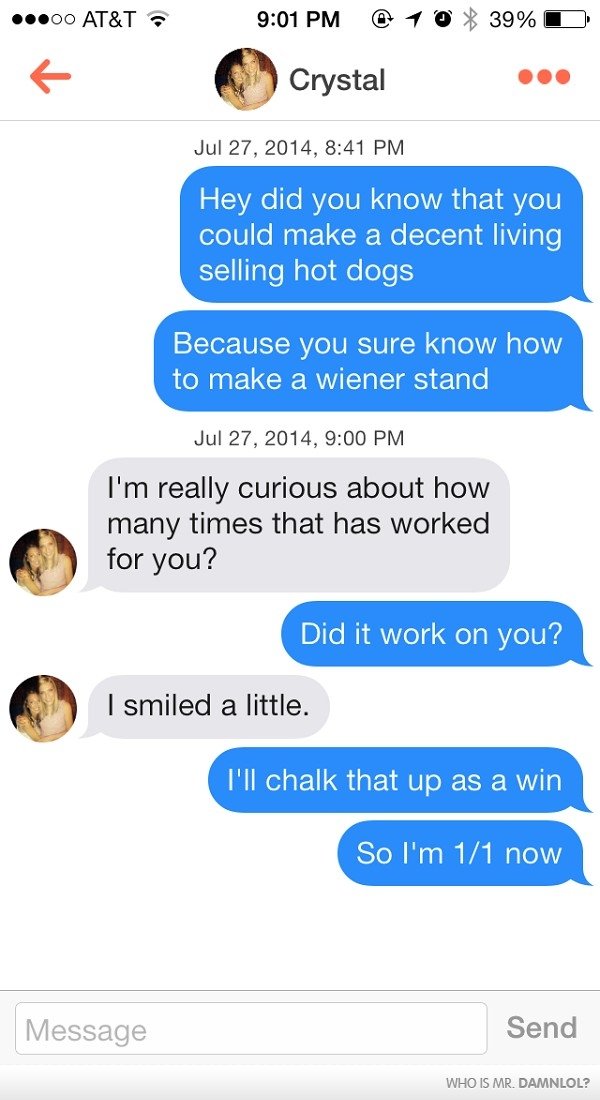This screenshot has height=1100, width=600.
Task: Open Crystal's profile from the header photo
Action: 245,79
